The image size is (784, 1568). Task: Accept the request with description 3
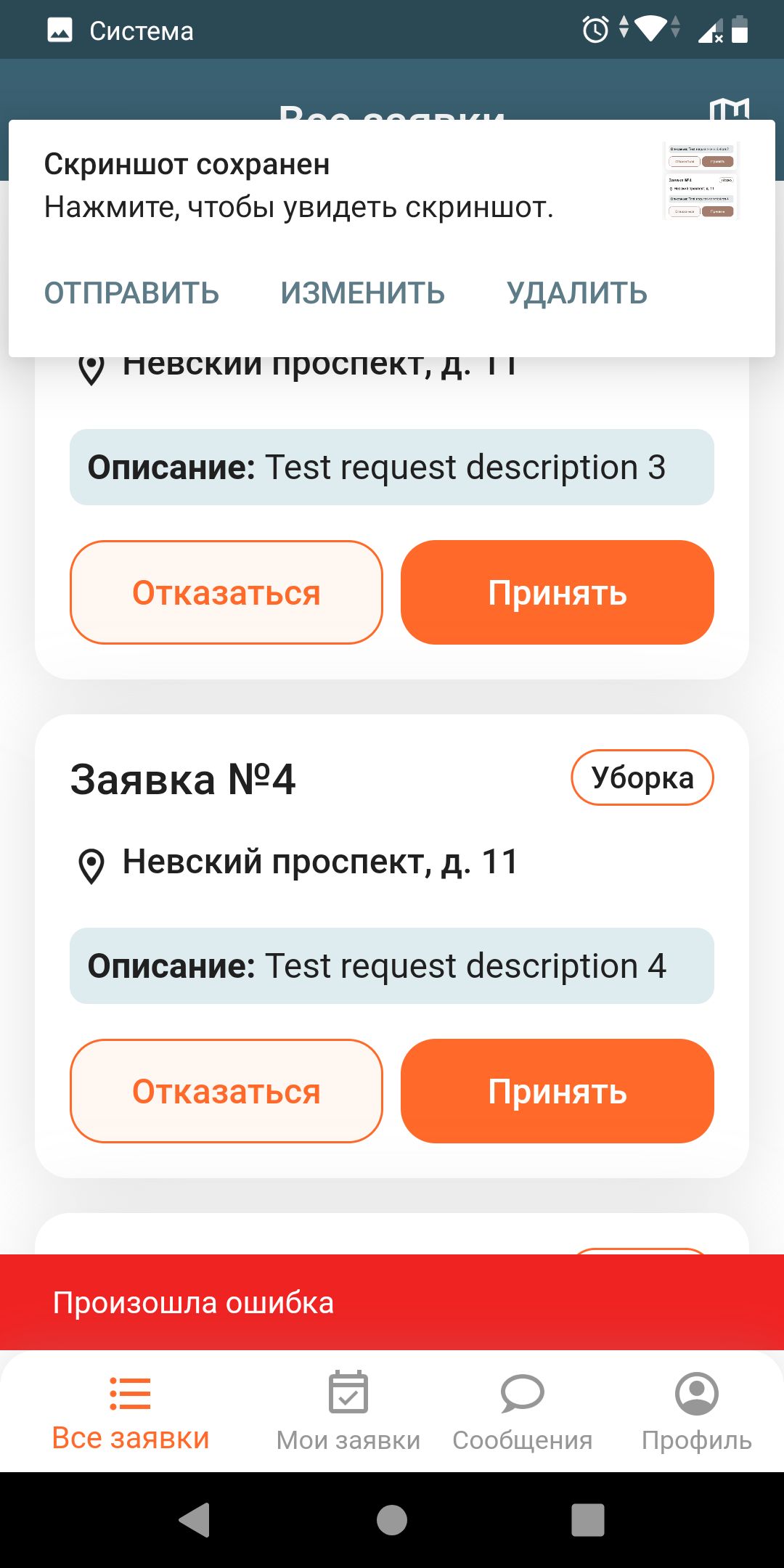point(557,592)
